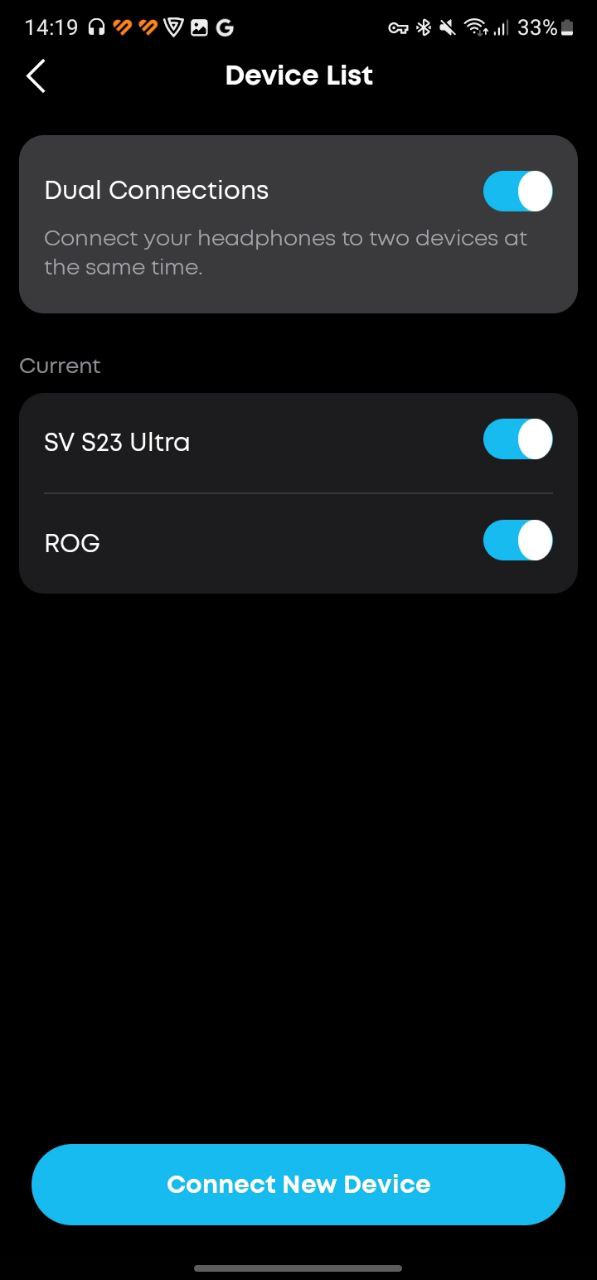The height and width of the screenshot is (1280, 597).
Task: Go back using the top-left arrow
Action: [36, 76]
